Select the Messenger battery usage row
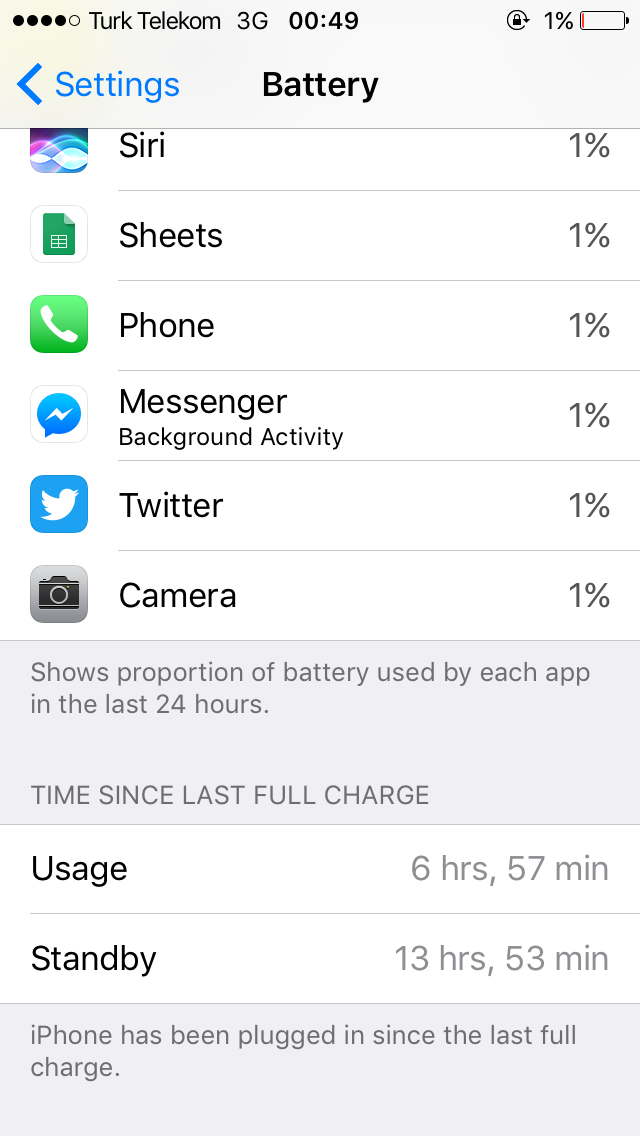 (x=320, y=415)
